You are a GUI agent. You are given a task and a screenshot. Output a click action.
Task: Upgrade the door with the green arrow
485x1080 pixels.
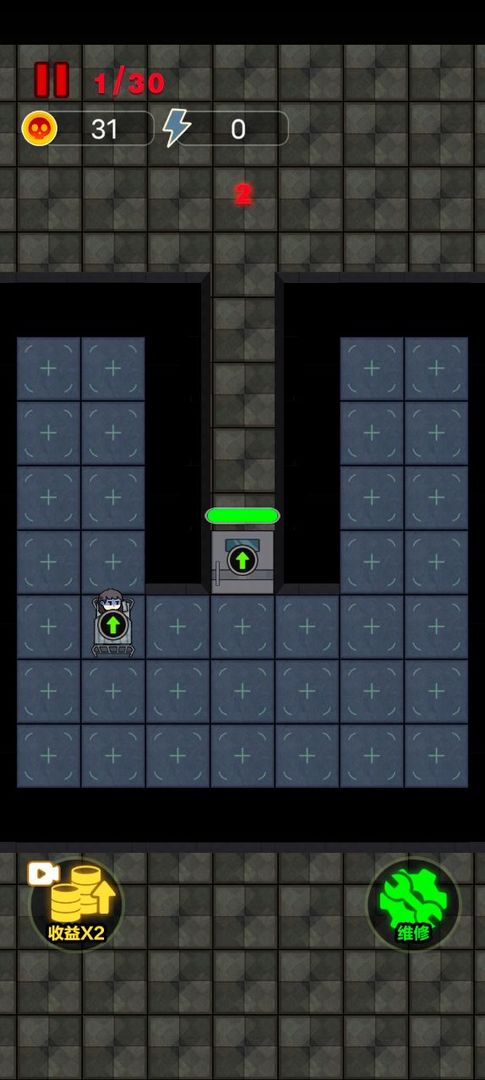tap(242, 561)
